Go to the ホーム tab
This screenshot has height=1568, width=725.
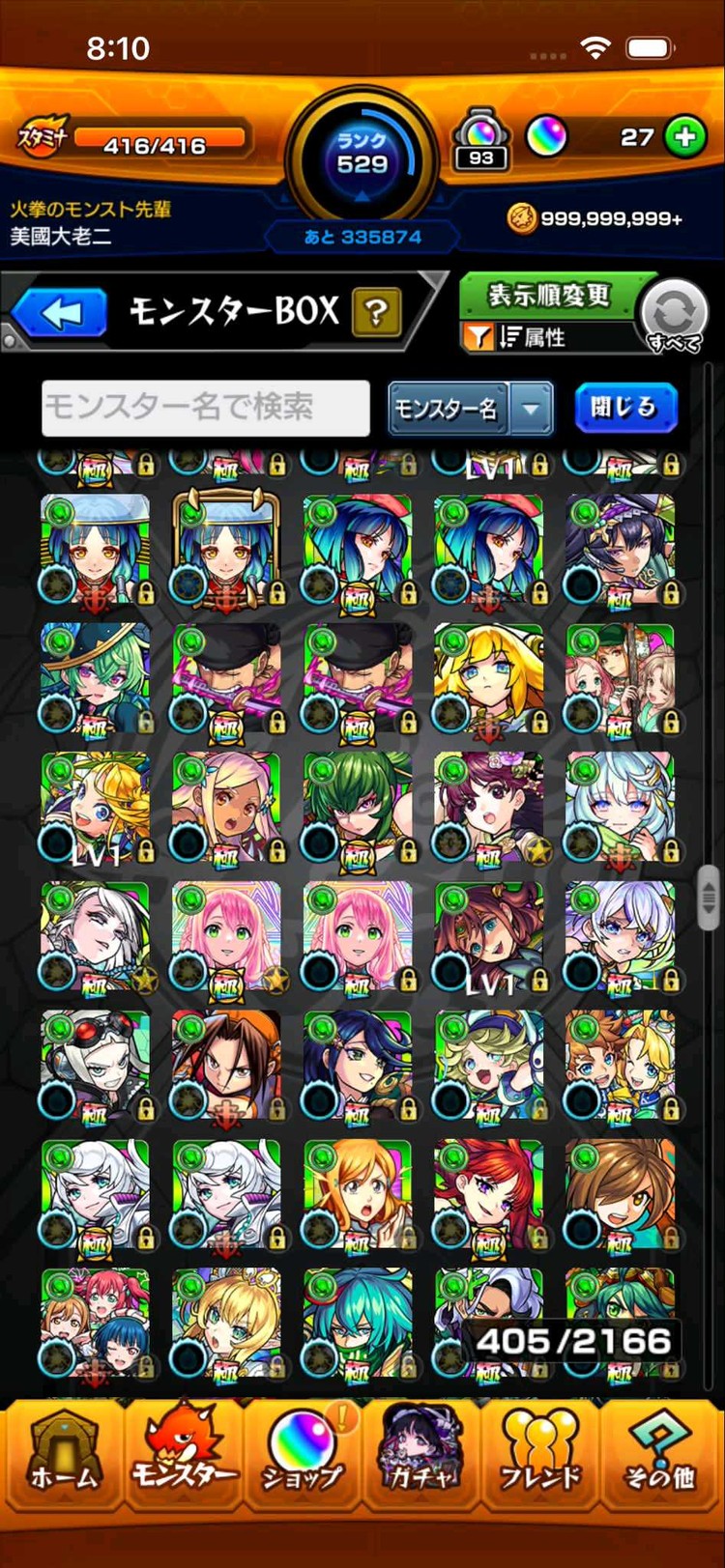pos(64,1460)
